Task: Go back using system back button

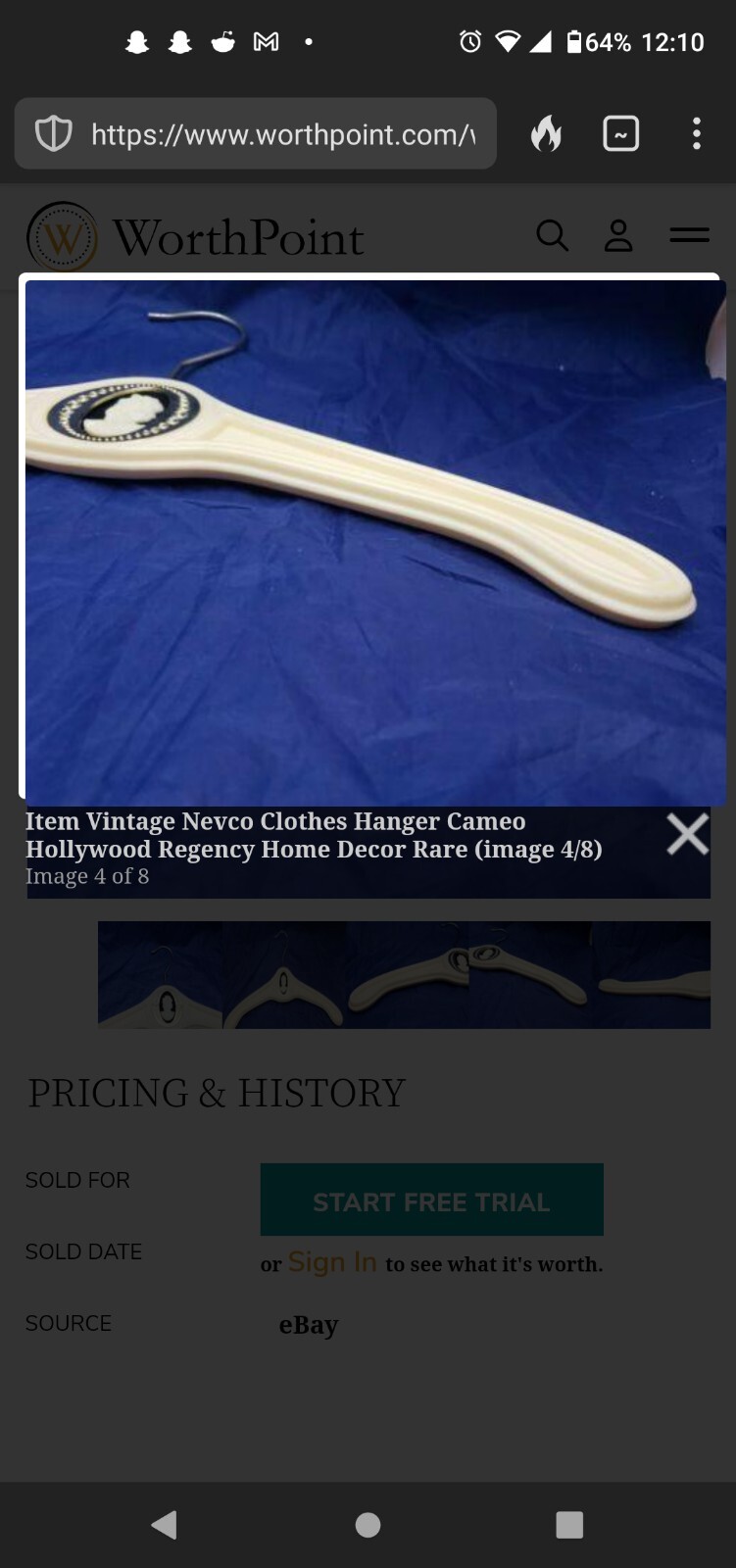Action: tap(165, 1524)
